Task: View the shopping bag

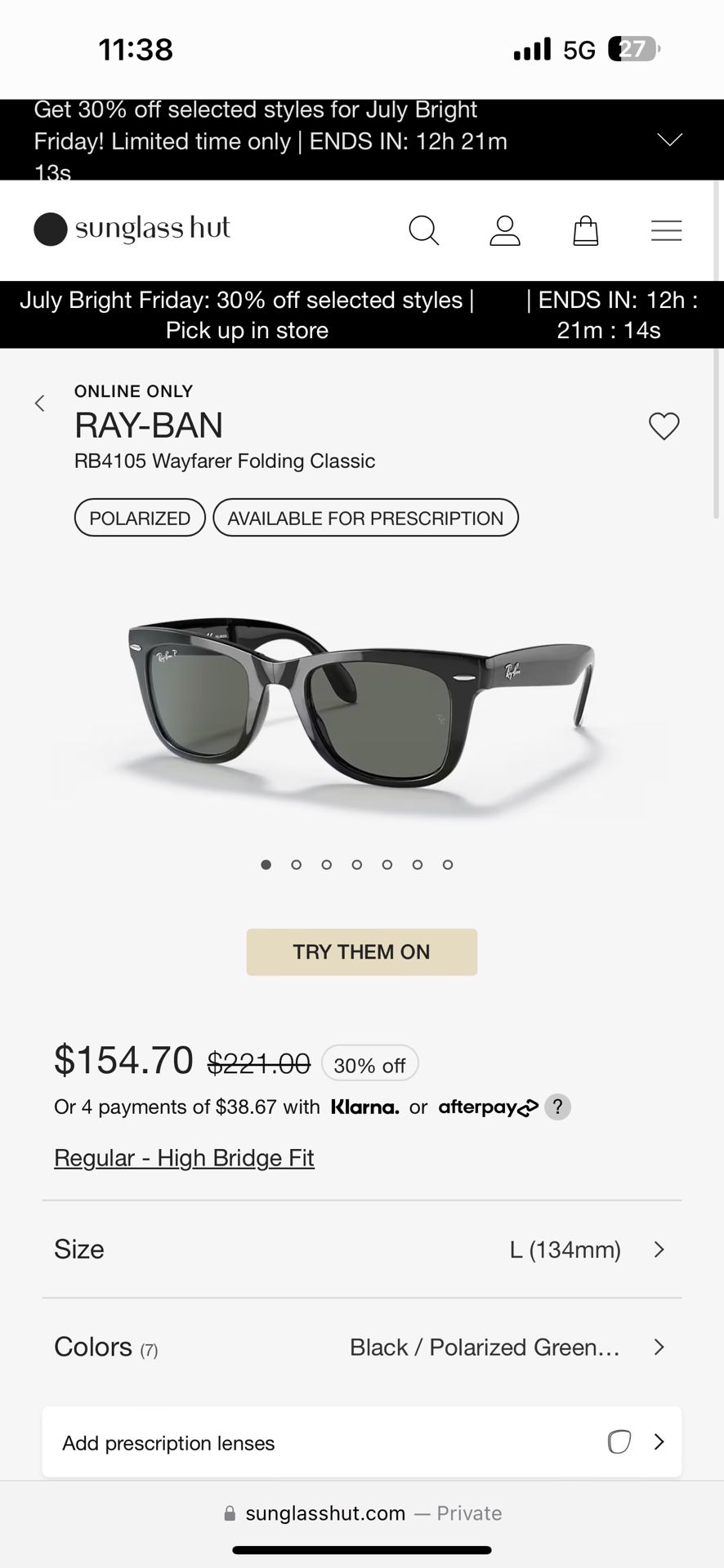Action: pos(586,230)
